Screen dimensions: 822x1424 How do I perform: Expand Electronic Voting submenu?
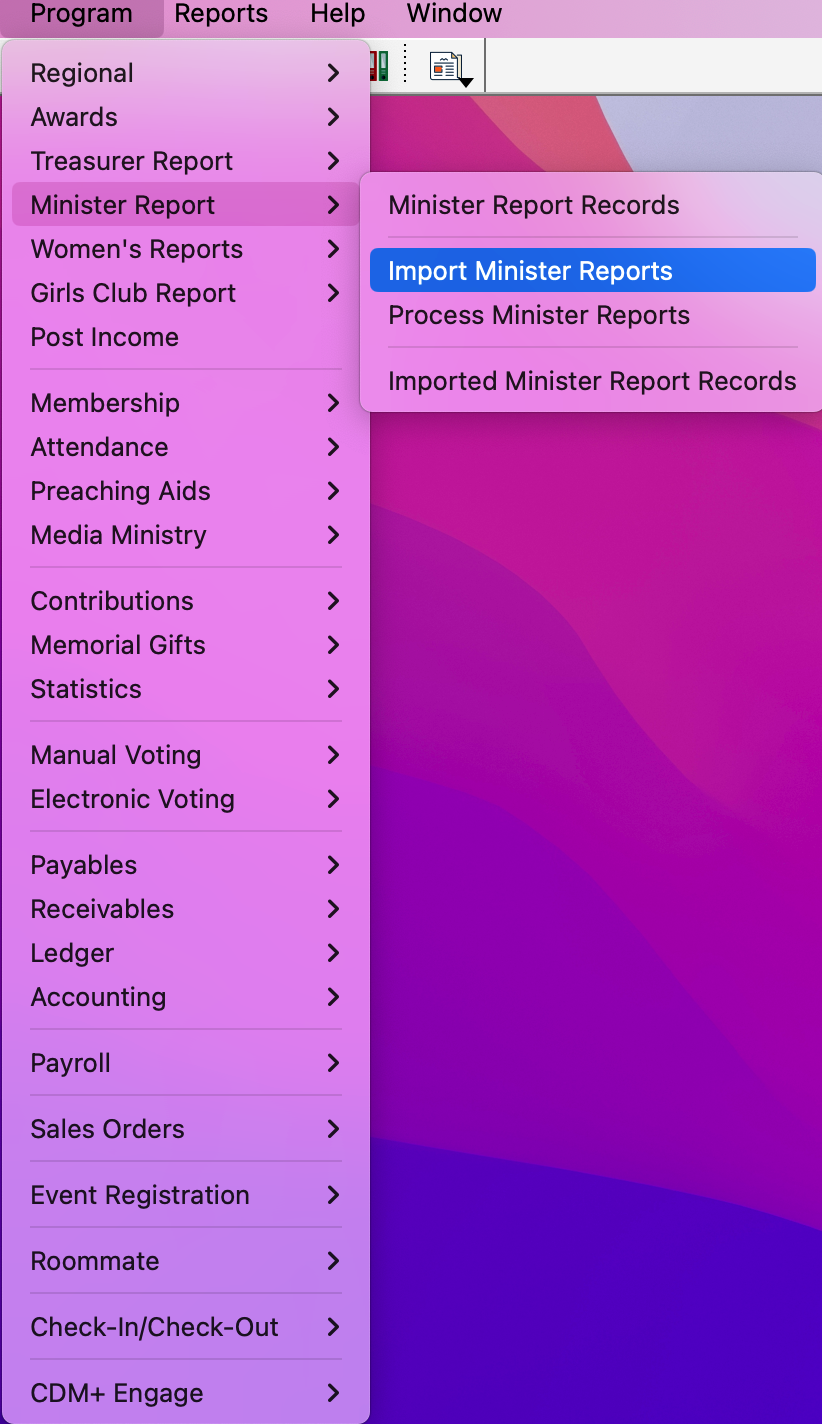[185, 799]
